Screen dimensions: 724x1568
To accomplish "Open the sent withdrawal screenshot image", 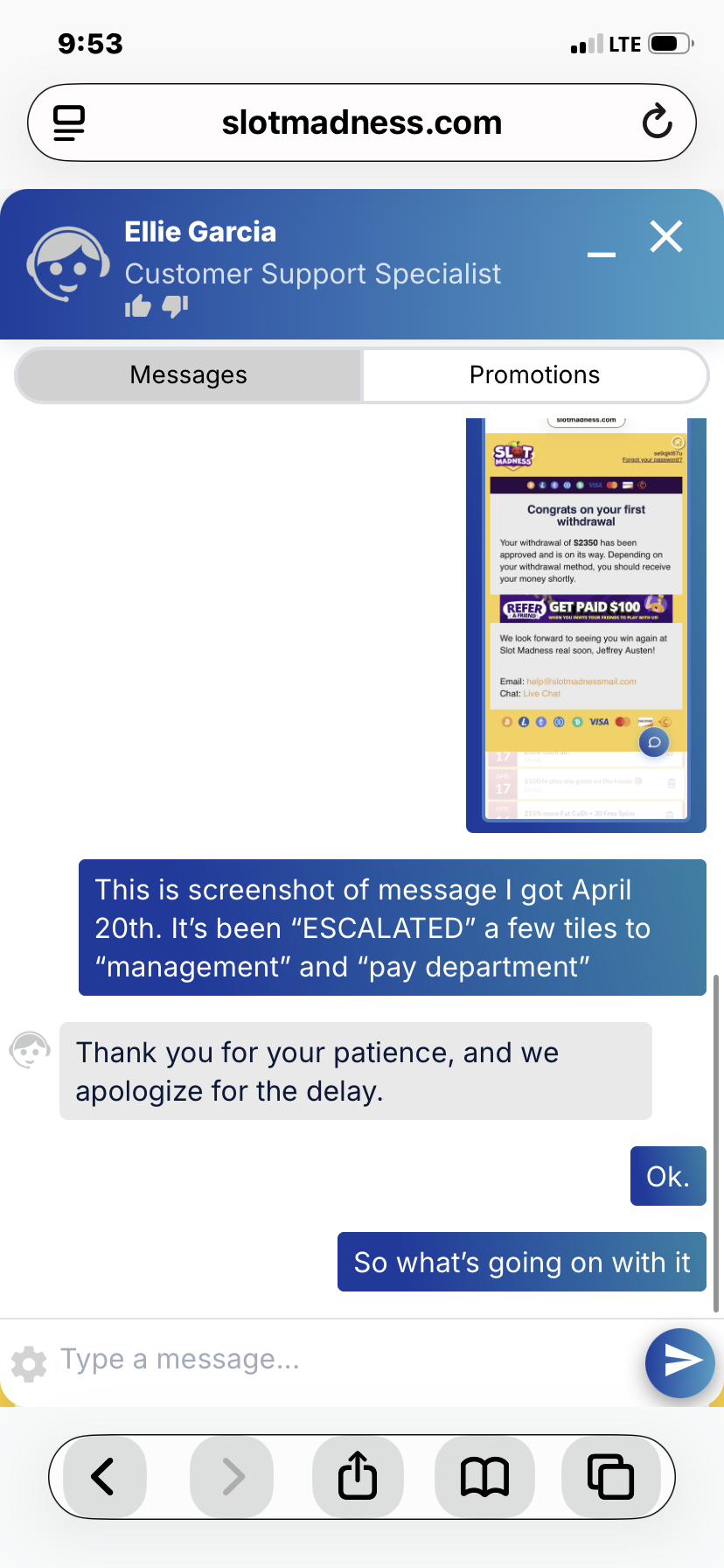I will click(x=586, y=625).
